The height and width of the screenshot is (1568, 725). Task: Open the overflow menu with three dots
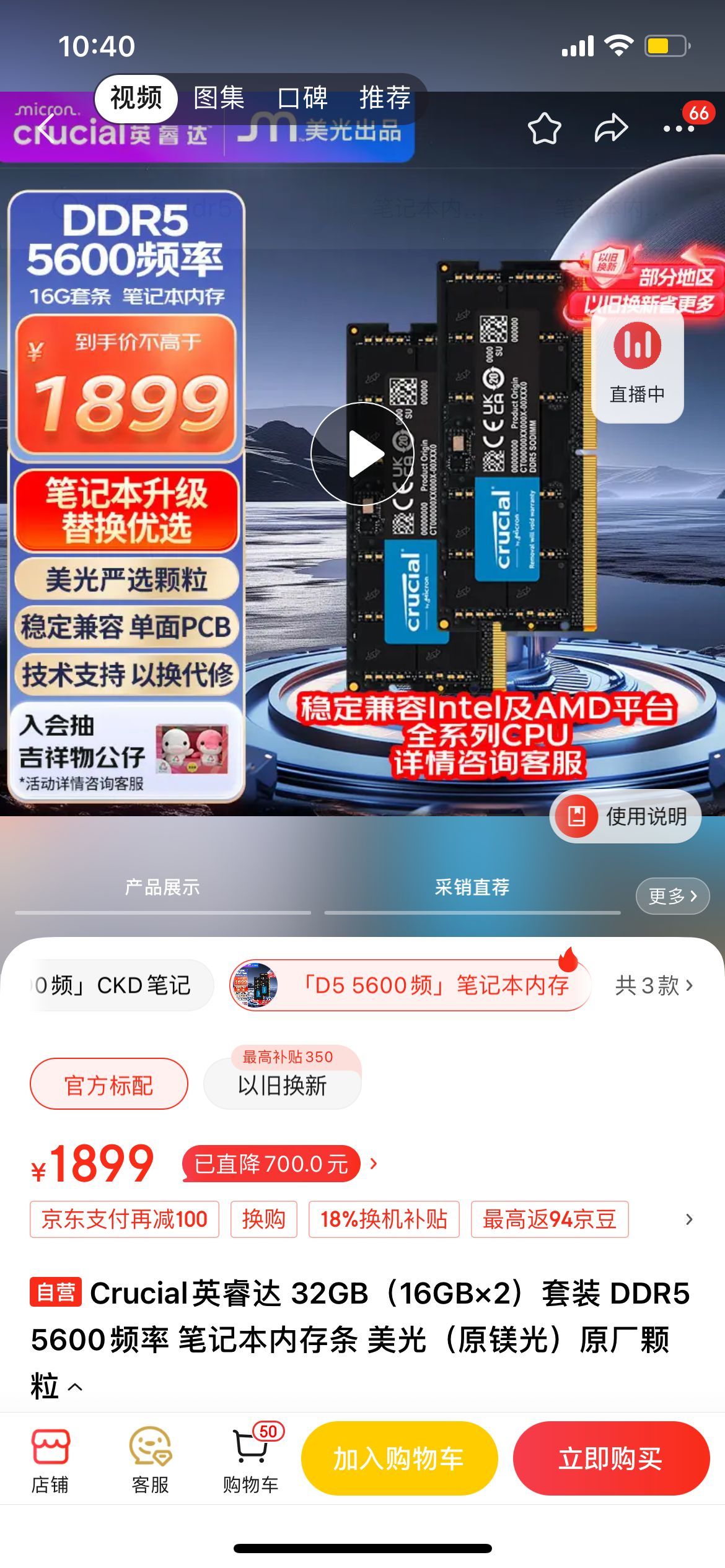point(679,129)
